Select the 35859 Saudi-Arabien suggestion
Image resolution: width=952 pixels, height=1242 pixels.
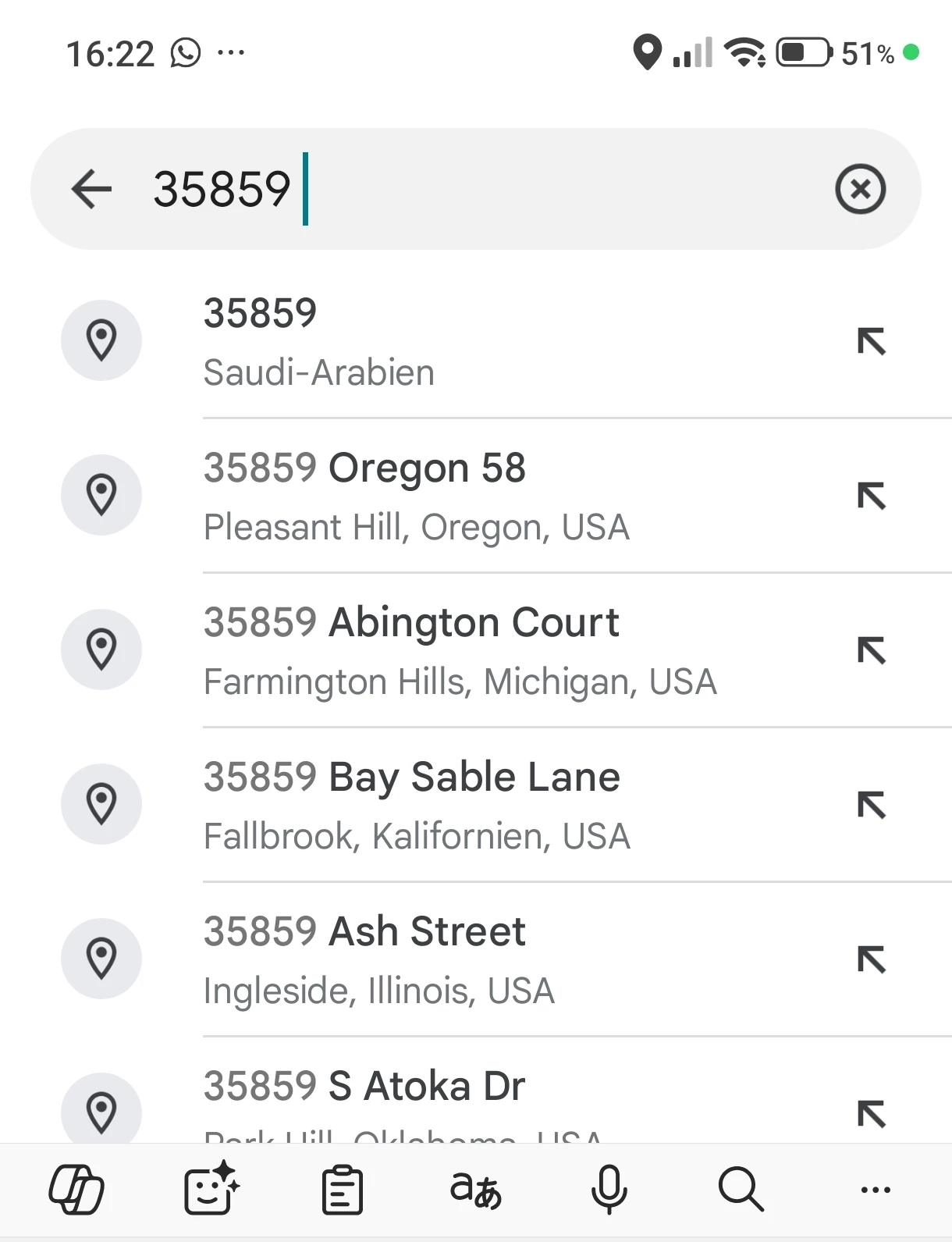[x=468, y=341]
